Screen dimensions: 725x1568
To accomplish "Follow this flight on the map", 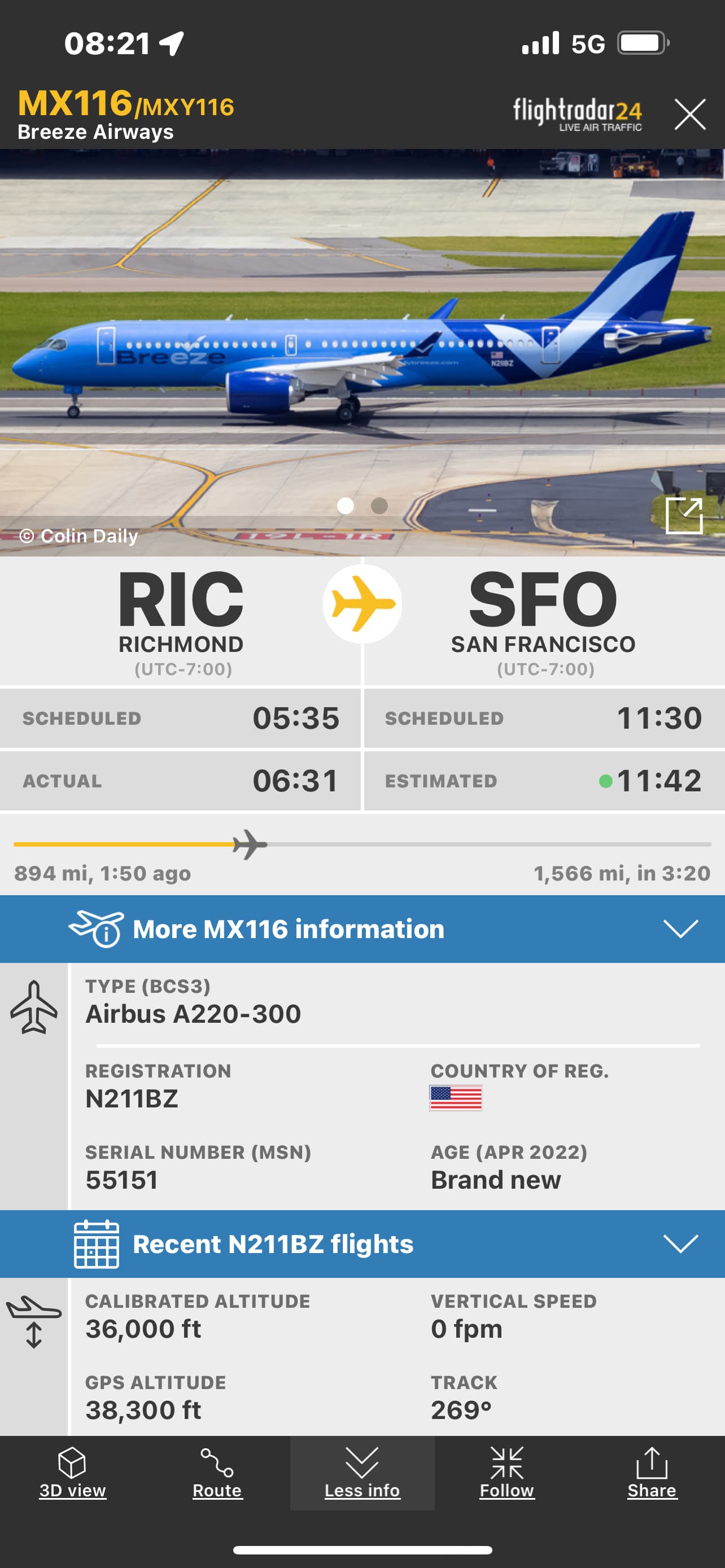I will point(506,1473).
